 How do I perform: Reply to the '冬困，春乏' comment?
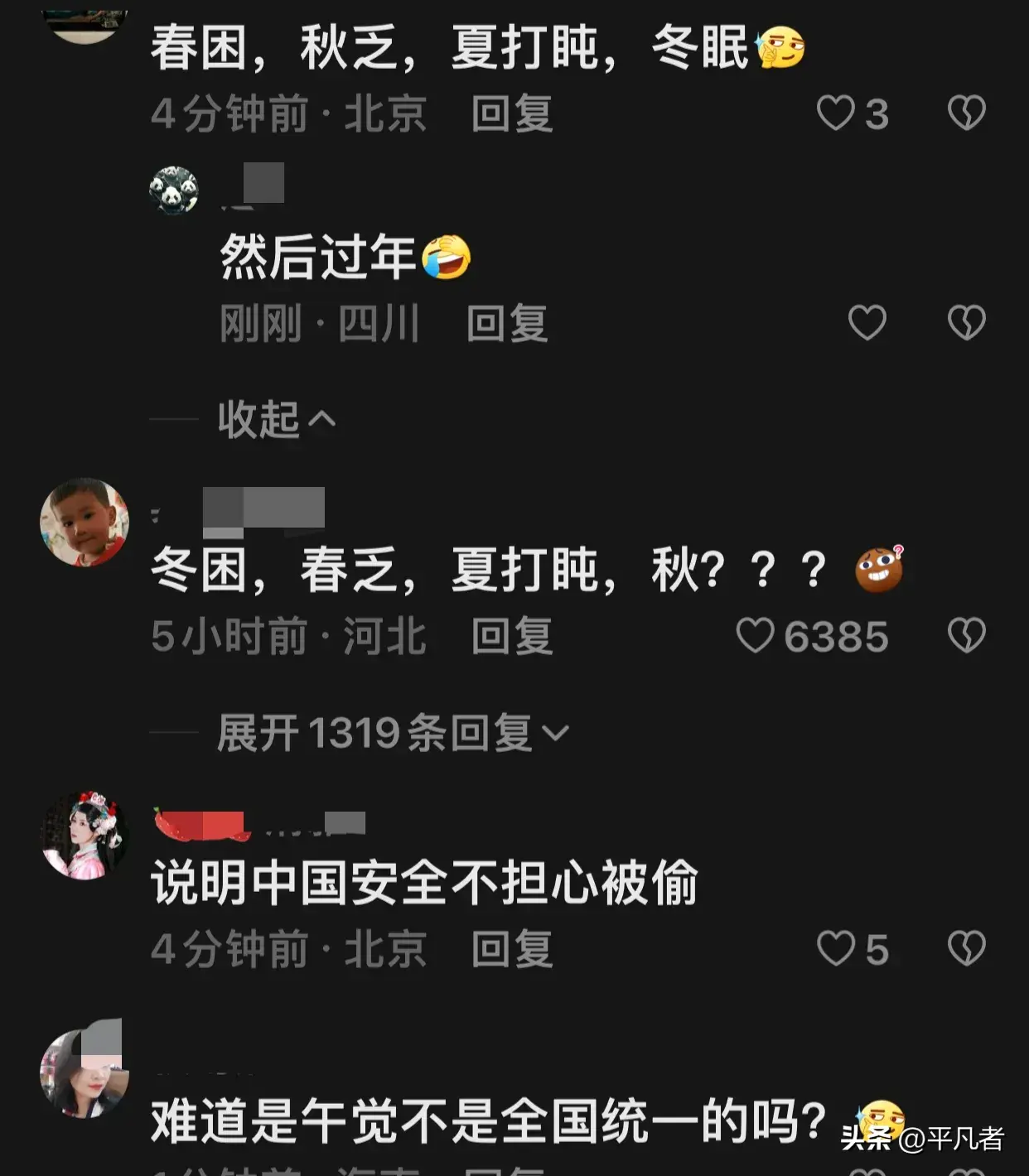click(511, 637)
